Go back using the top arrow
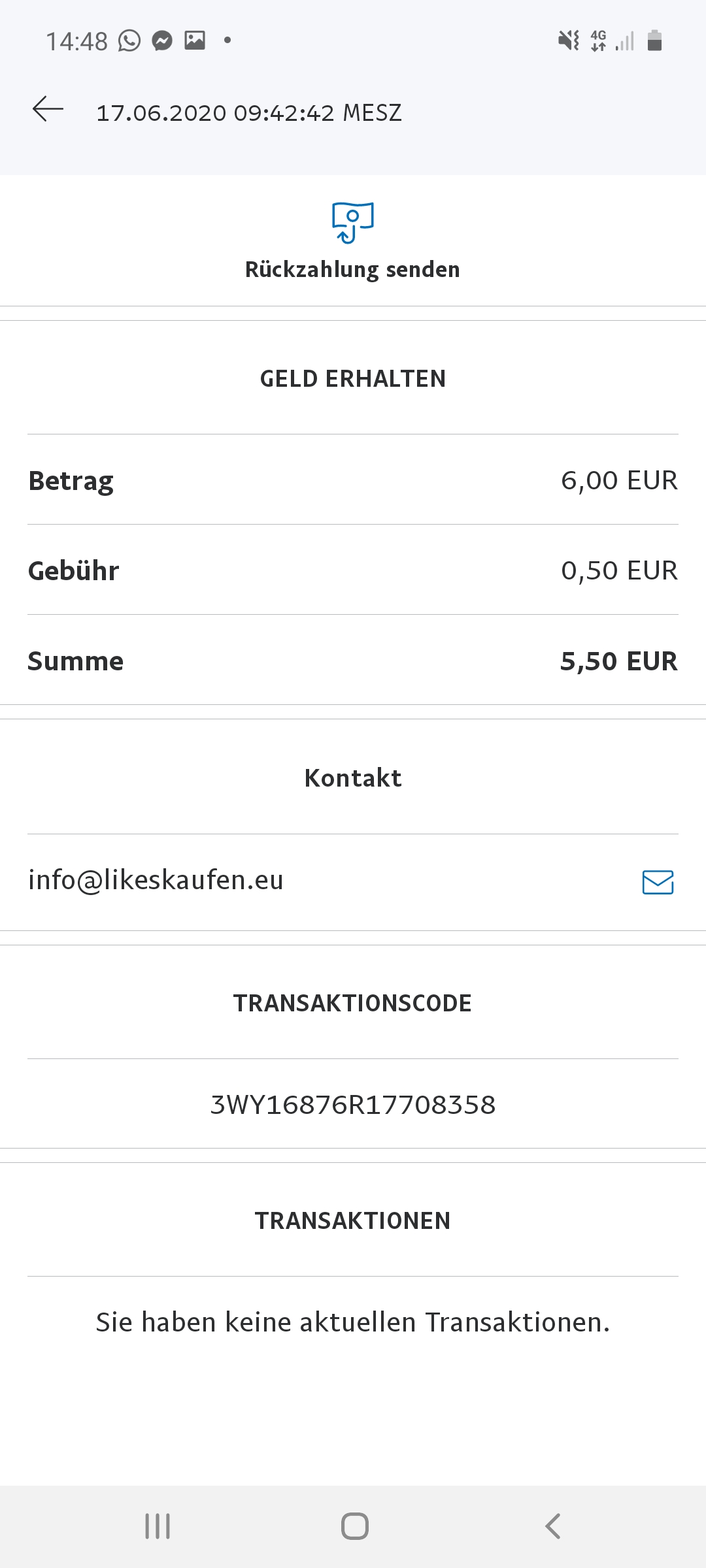Image resolution: width=706 pixels, height=1568 pixels. (48, 109)
